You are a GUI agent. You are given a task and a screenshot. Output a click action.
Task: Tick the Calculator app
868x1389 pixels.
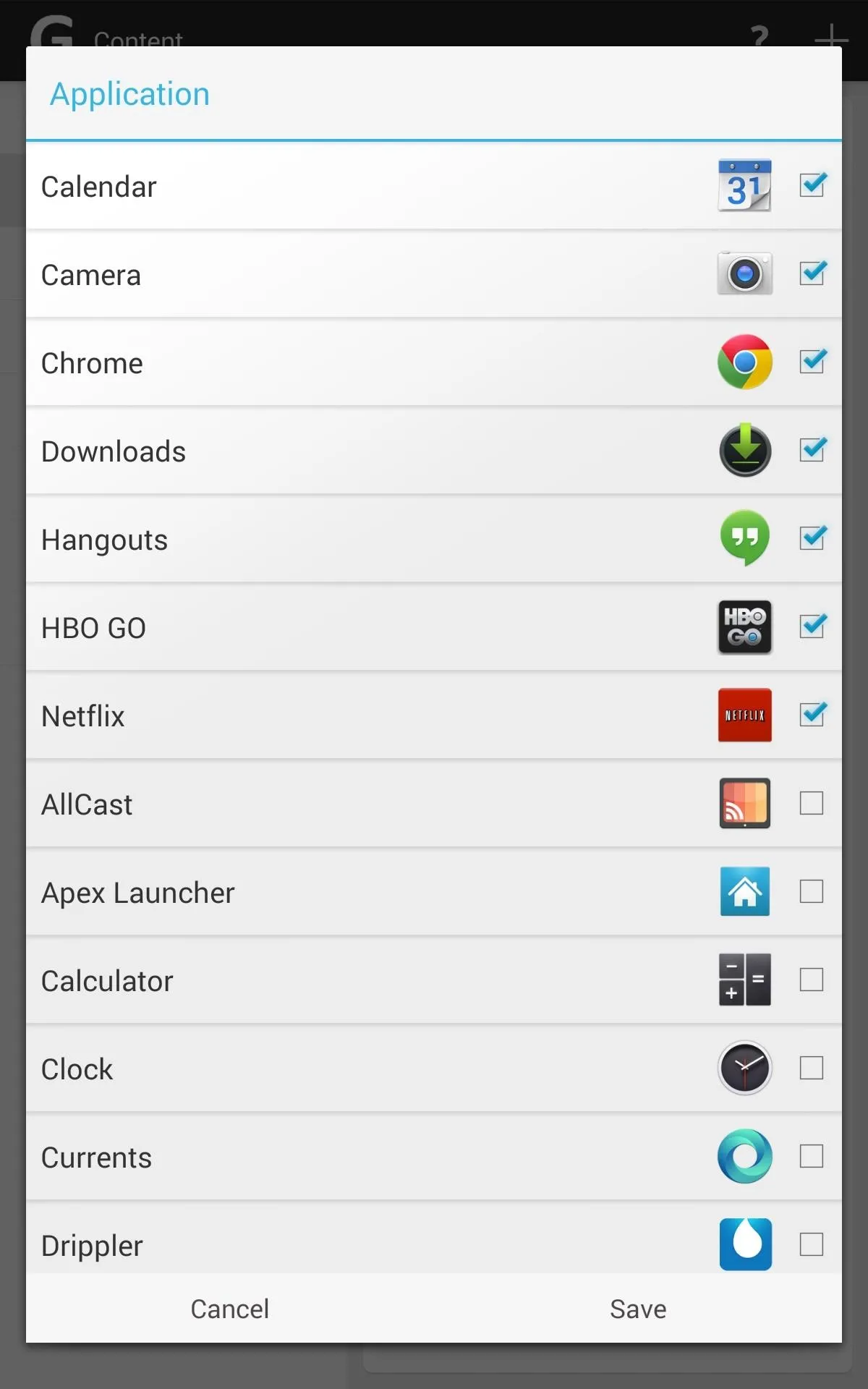point(812,980)
